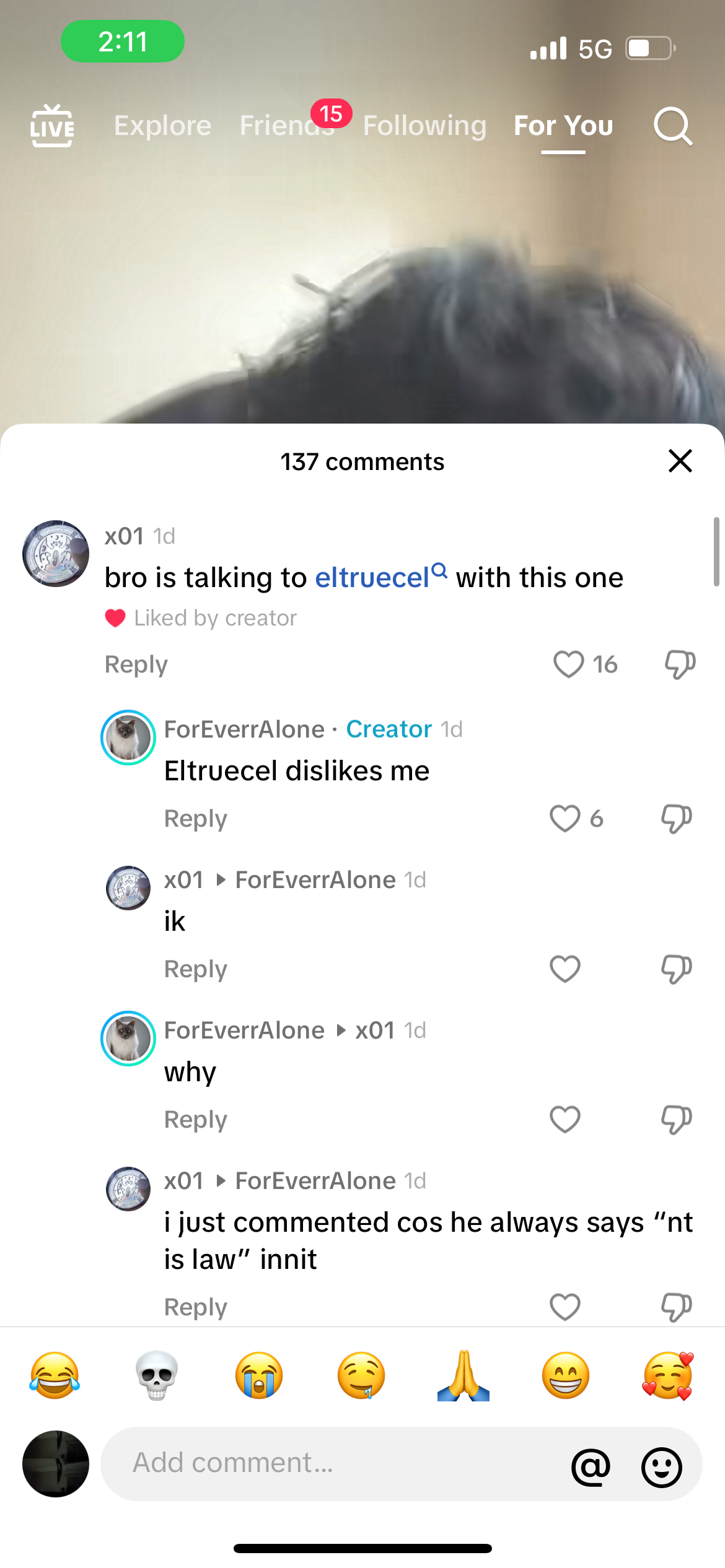Viewport: 725px width, 1568px height.
Task: Like the 'ik' reply
Action: pos(565,969)
